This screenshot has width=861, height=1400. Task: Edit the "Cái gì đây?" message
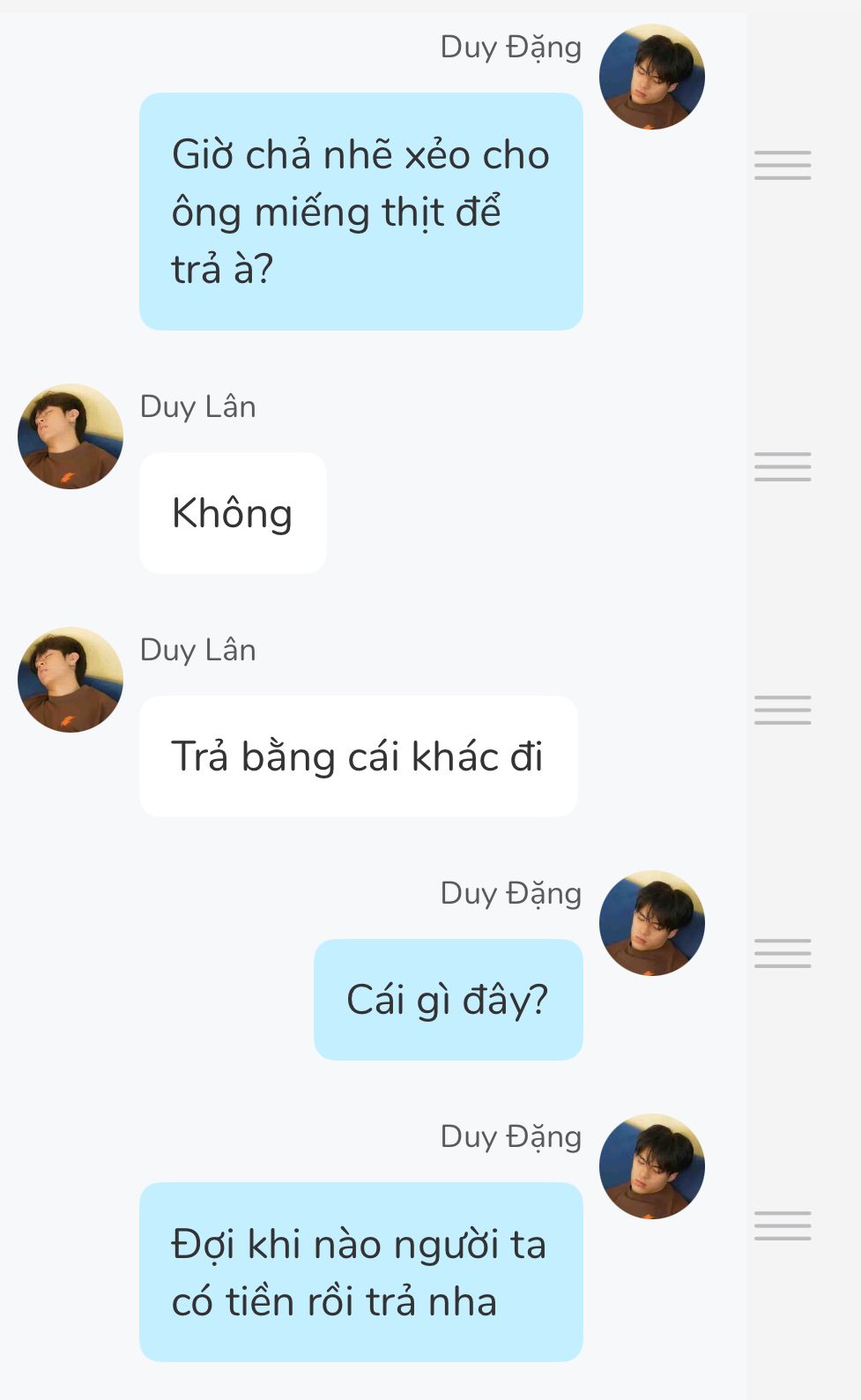(x=448, y=1000)
